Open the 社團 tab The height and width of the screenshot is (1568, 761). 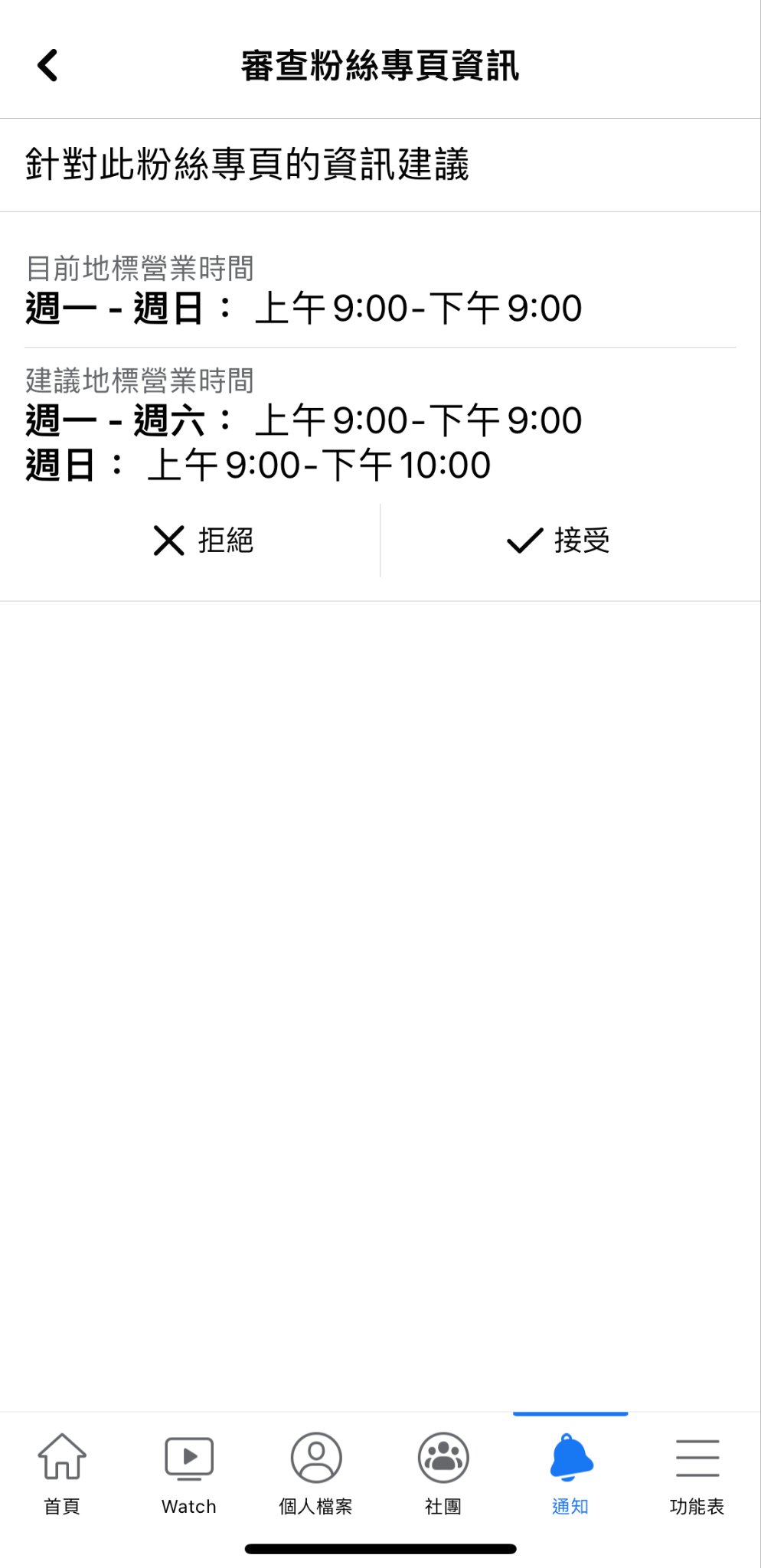pyautogui.click(x=443, y=1474)
